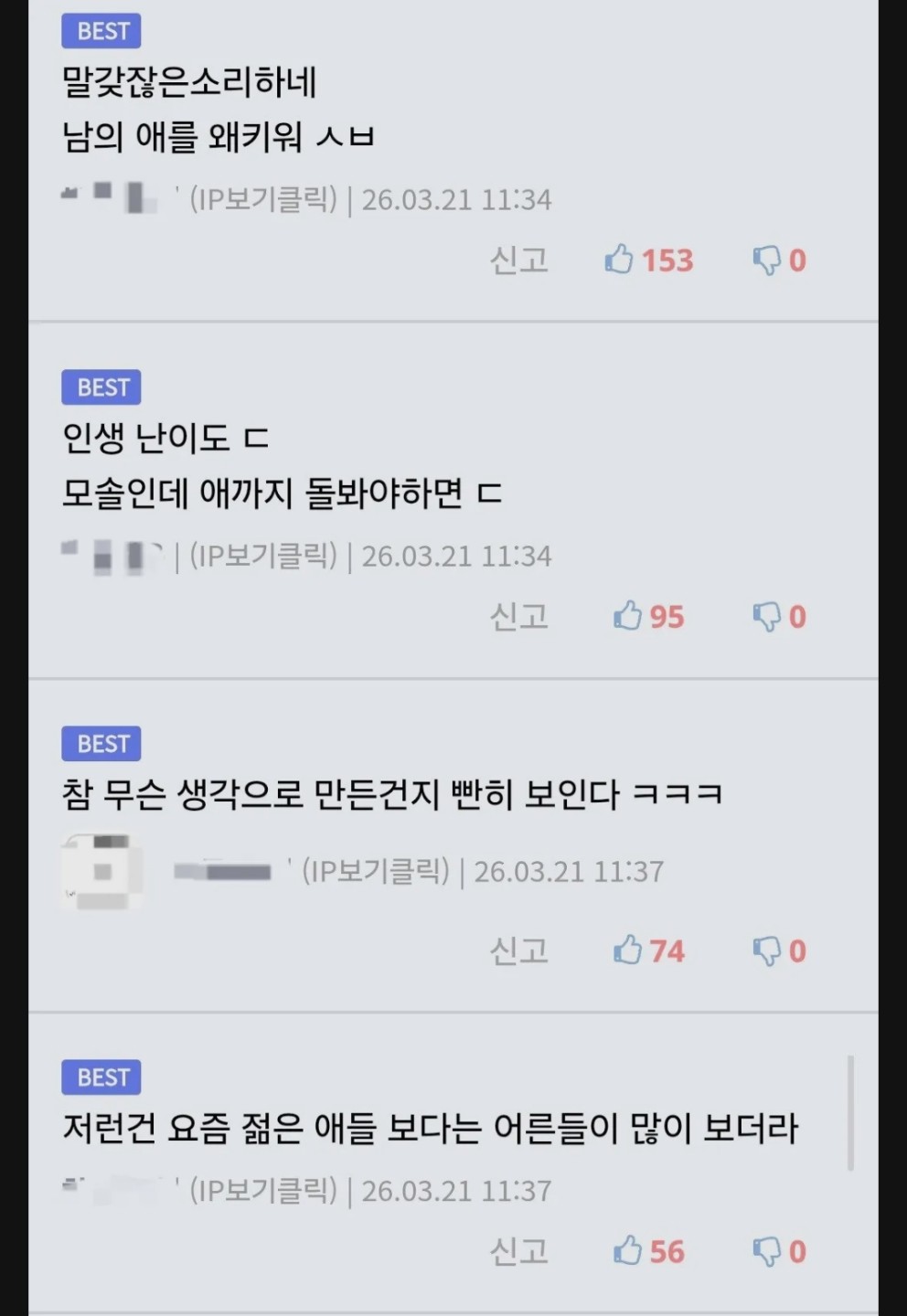Reveal the IP under the '남의 애를 왜키워' comment
This screenshot has width=907, height=1316.
263,199
